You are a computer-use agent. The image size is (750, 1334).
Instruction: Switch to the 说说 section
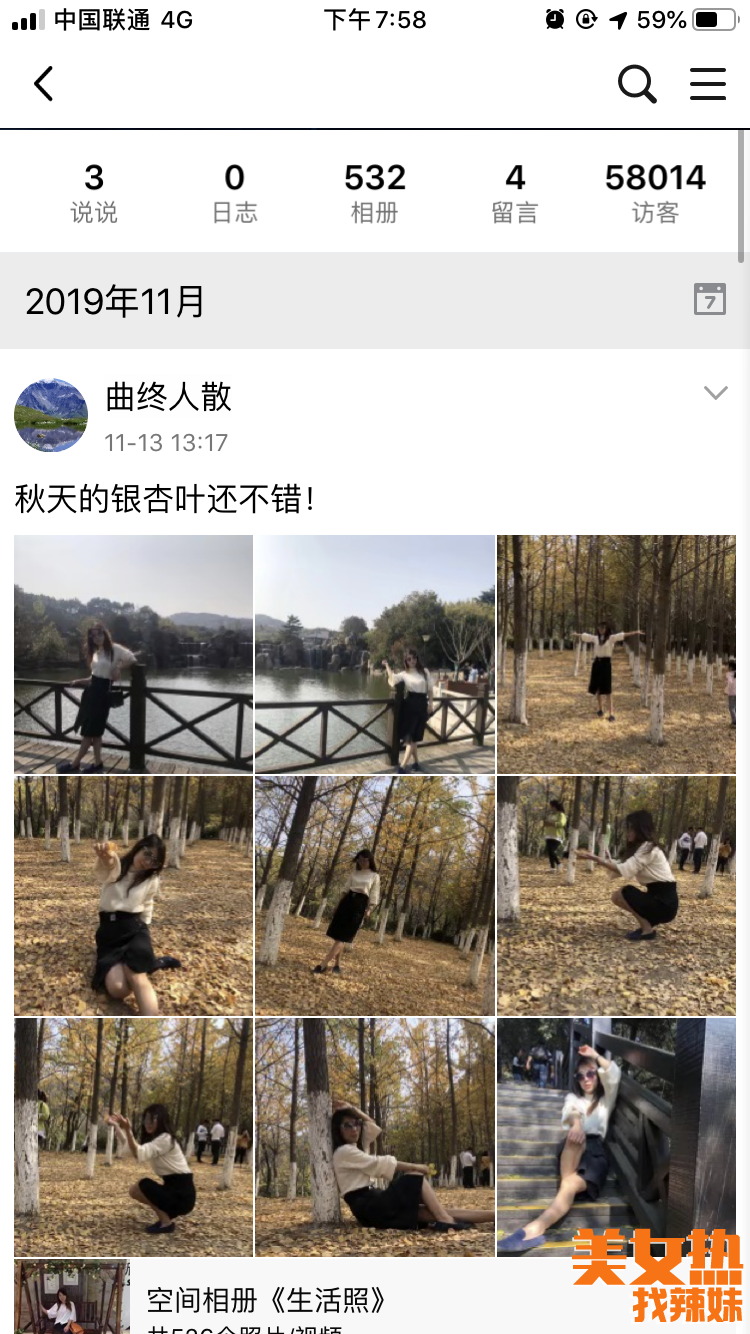coord(94,192)
